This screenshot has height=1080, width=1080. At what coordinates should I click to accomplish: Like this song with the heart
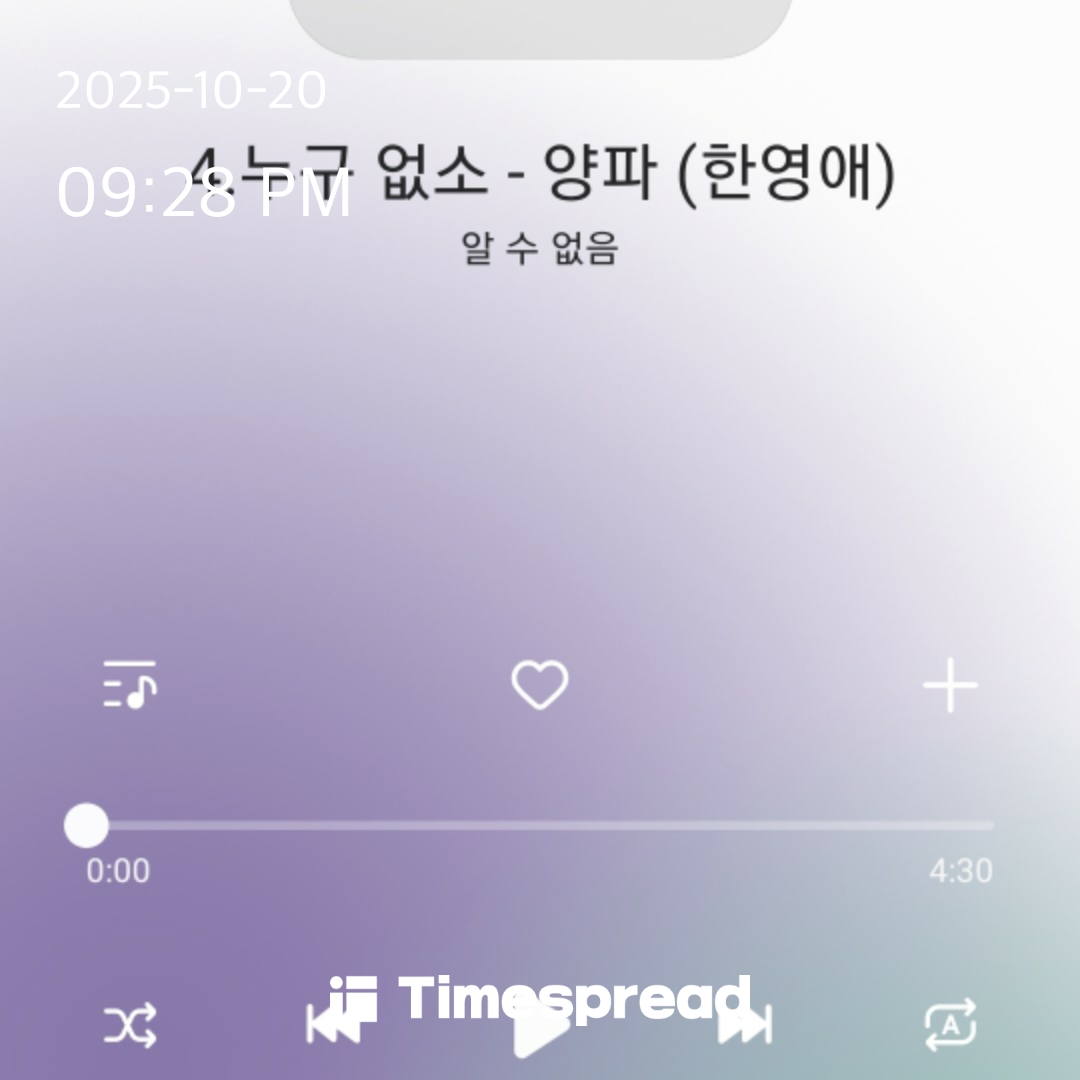tap(540, 686)
